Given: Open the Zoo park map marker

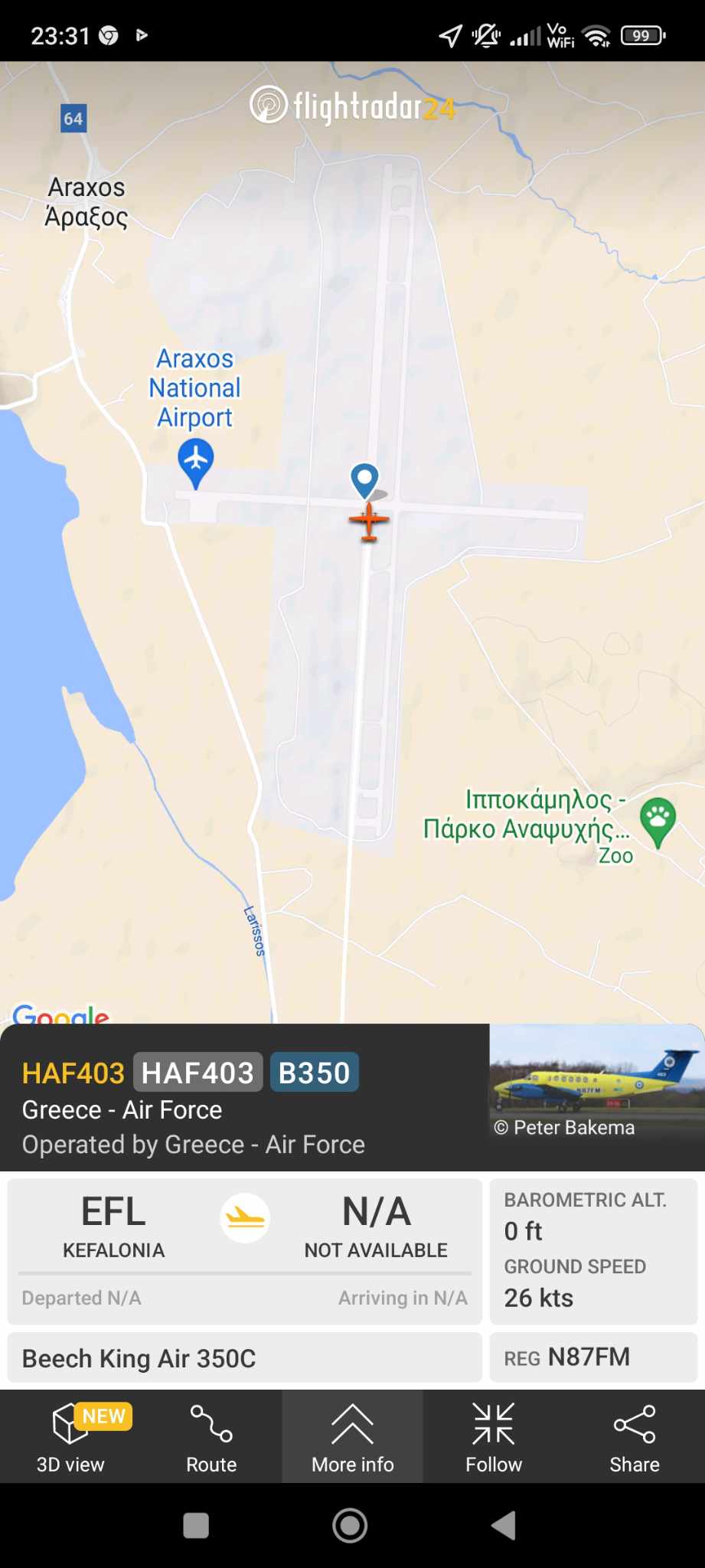Looking at the screenshot, I should click(x=658, y=820).
